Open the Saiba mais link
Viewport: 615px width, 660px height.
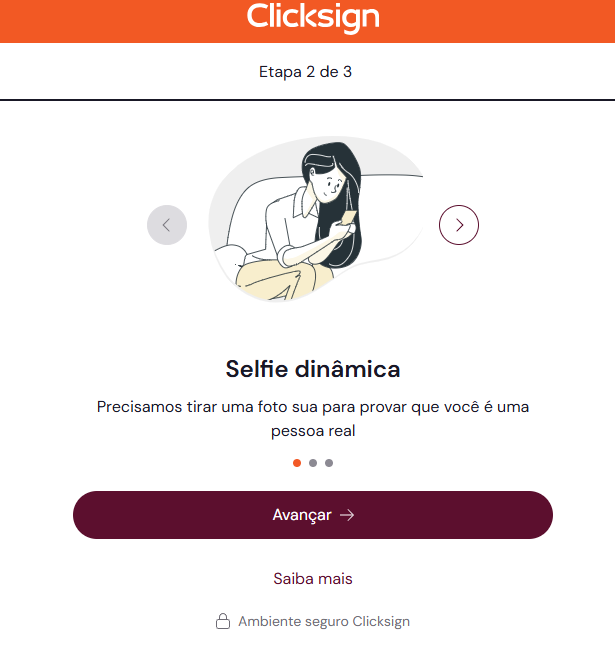[313, 579]
